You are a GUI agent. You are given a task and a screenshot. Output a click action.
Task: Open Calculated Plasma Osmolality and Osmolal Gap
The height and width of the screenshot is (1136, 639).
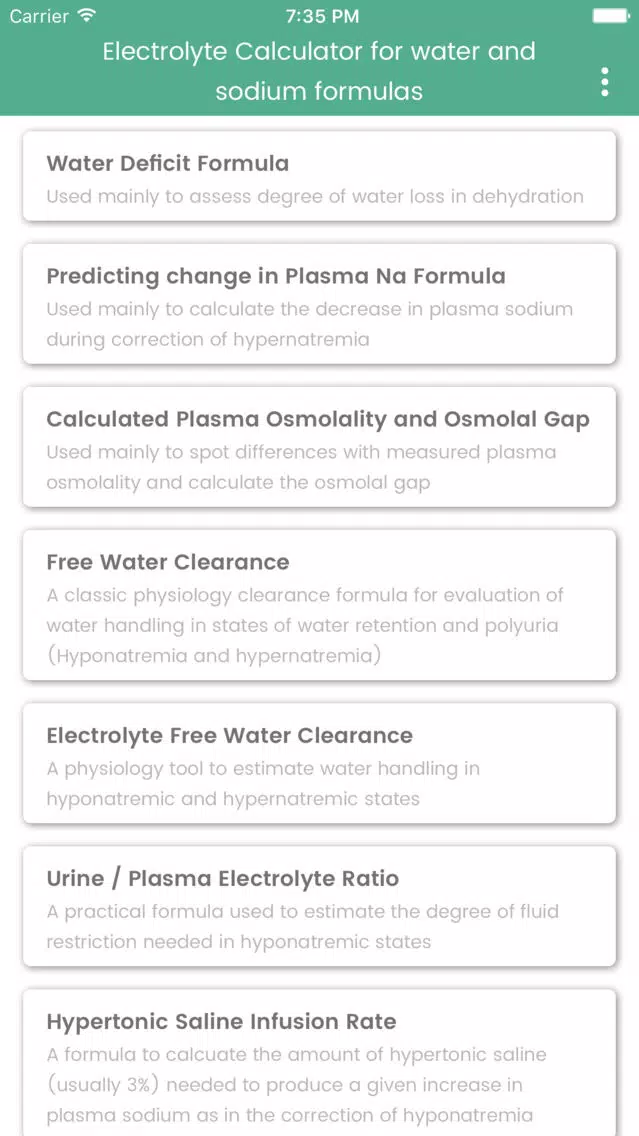[320, 446]
